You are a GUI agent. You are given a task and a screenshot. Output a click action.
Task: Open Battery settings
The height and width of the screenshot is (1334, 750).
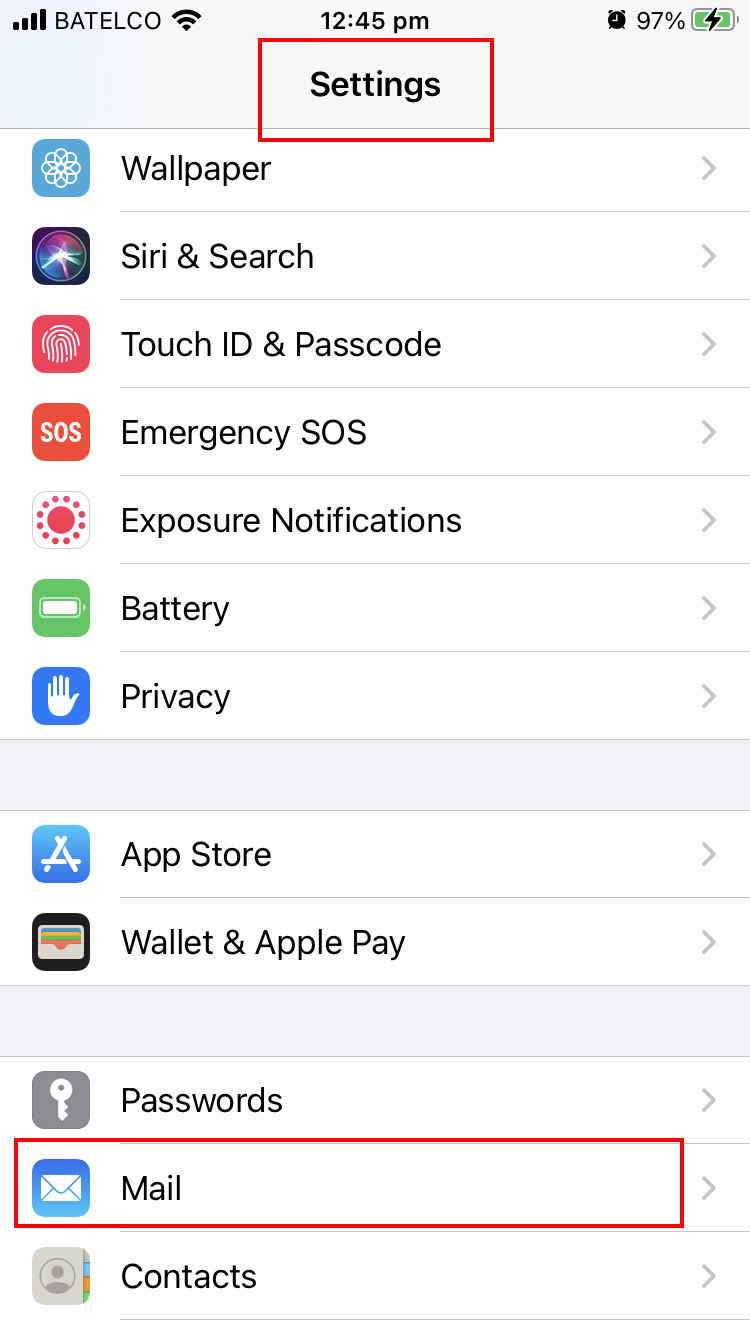point(375,608)
